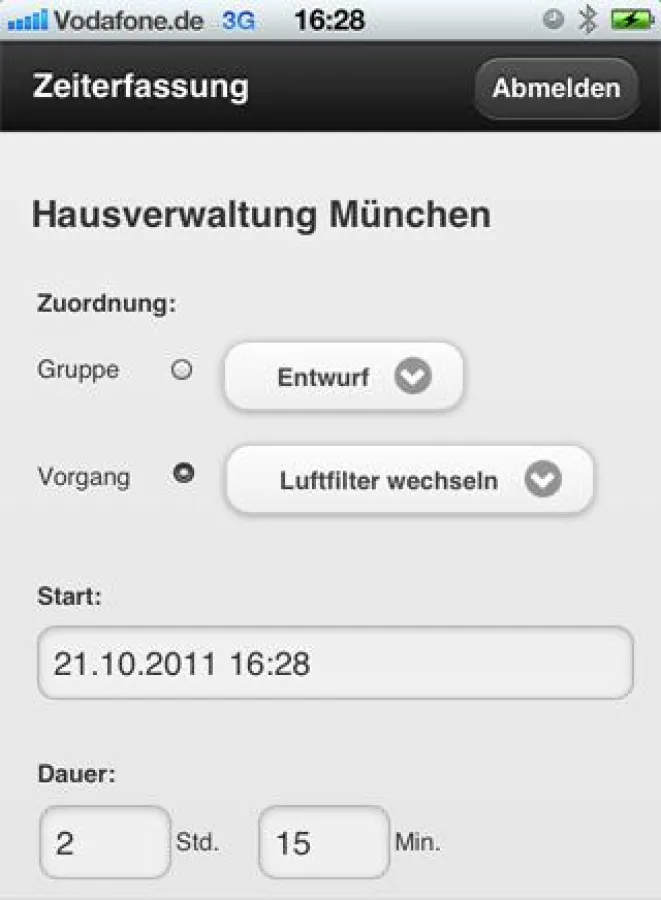Expand the Luftfilter wechseln dropdown

pos(409,480)
